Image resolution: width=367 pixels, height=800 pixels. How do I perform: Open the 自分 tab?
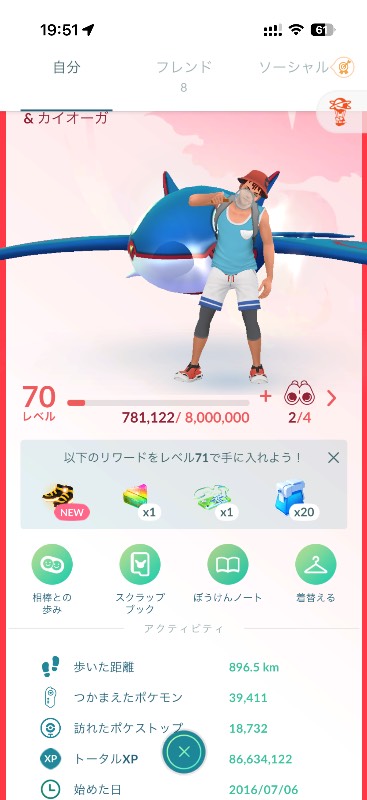coord(66,67)
